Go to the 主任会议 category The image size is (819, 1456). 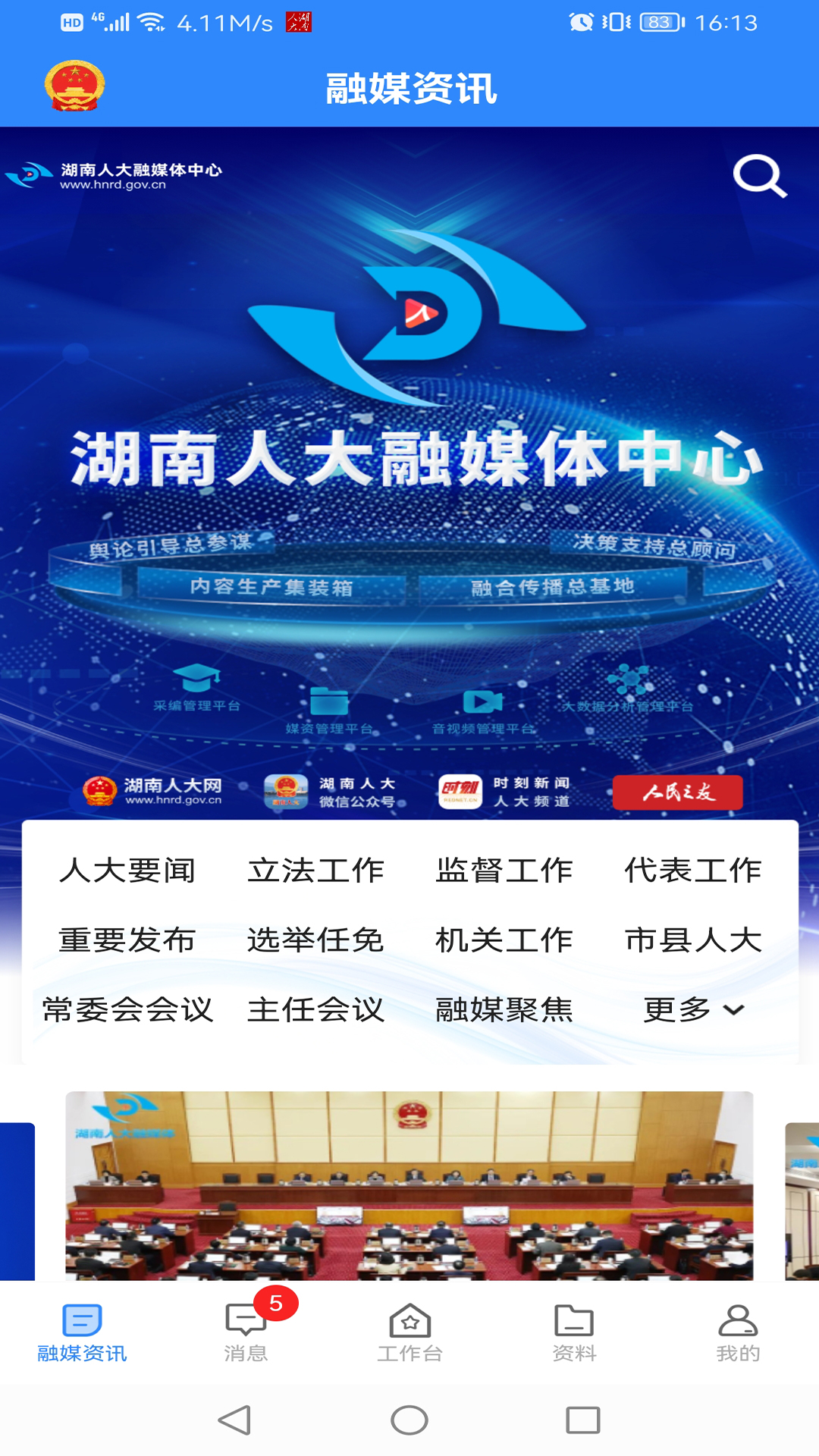315,1010
